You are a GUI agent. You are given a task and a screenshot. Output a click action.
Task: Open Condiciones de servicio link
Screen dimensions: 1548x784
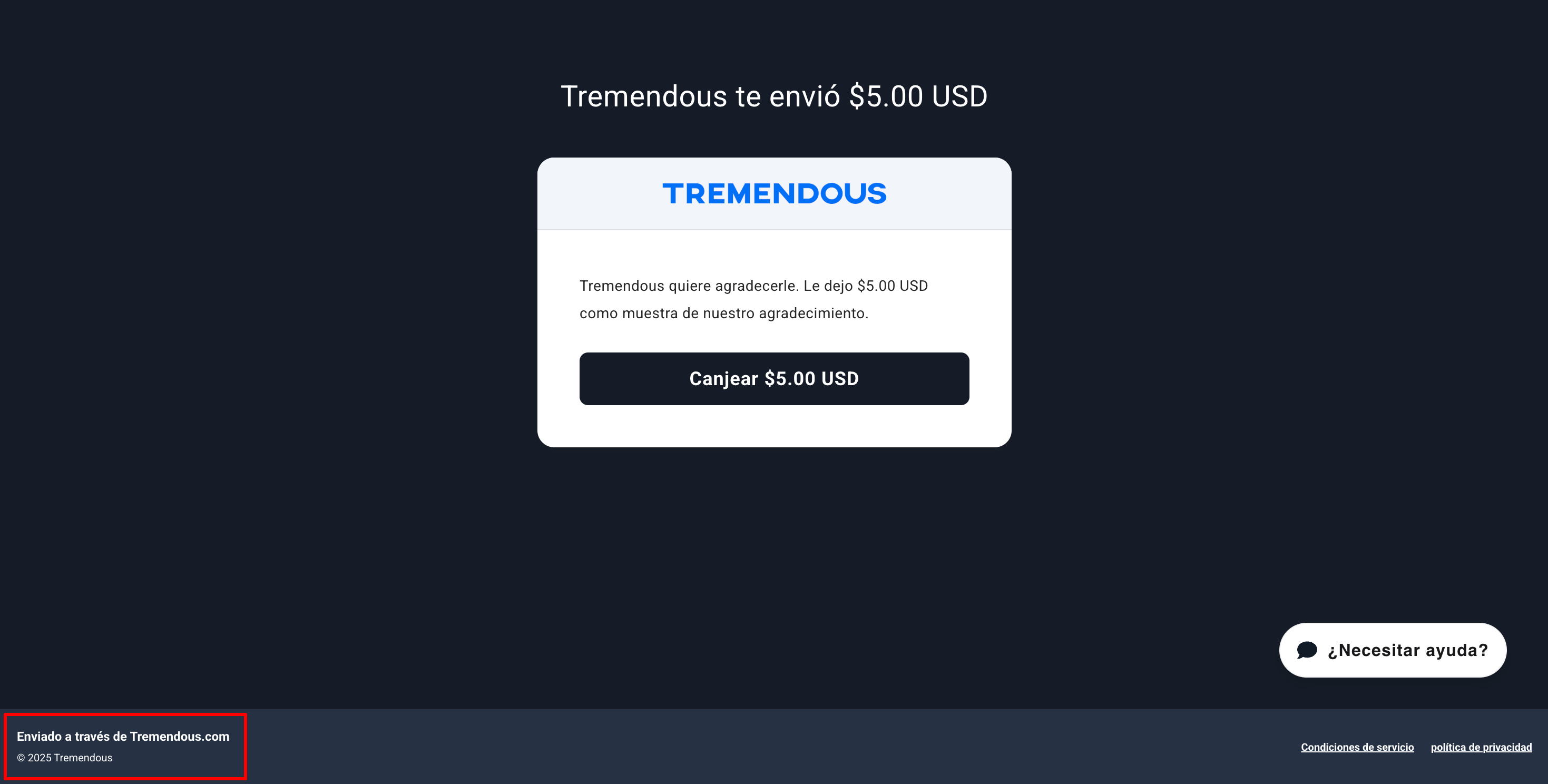1357,747
